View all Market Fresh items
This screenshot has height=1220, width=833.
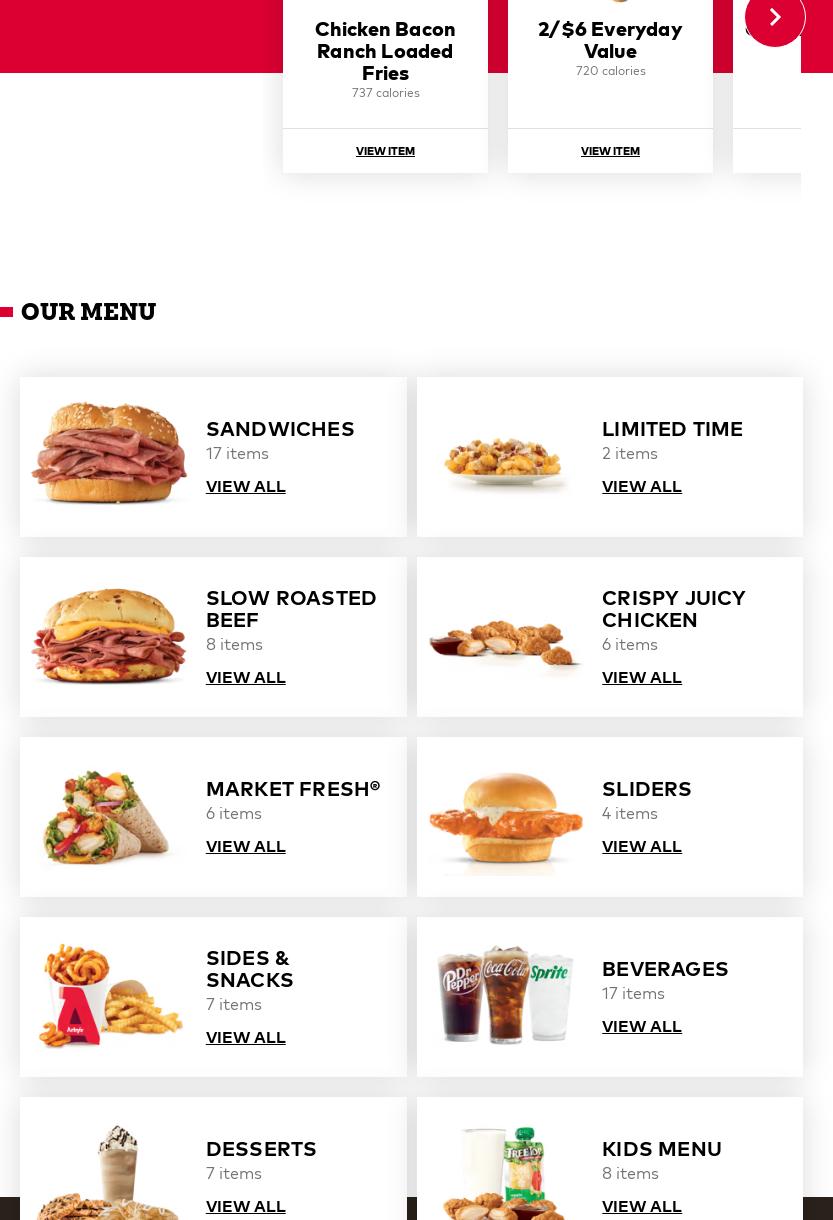pyautogui.click(x=246, y=847)
